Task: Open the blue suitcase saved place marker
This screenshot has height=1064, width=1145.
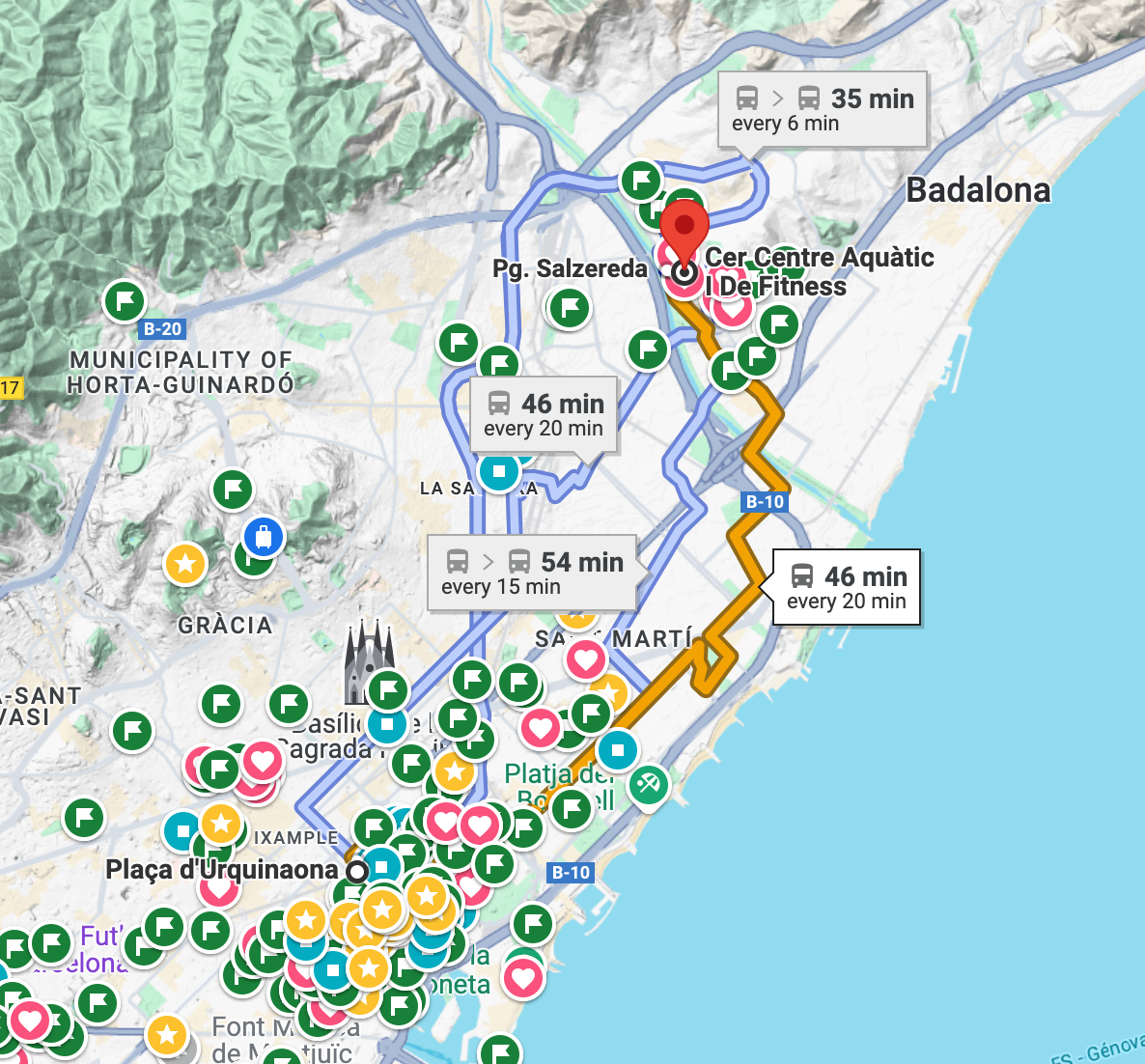Action: click(x=263, y=537)
